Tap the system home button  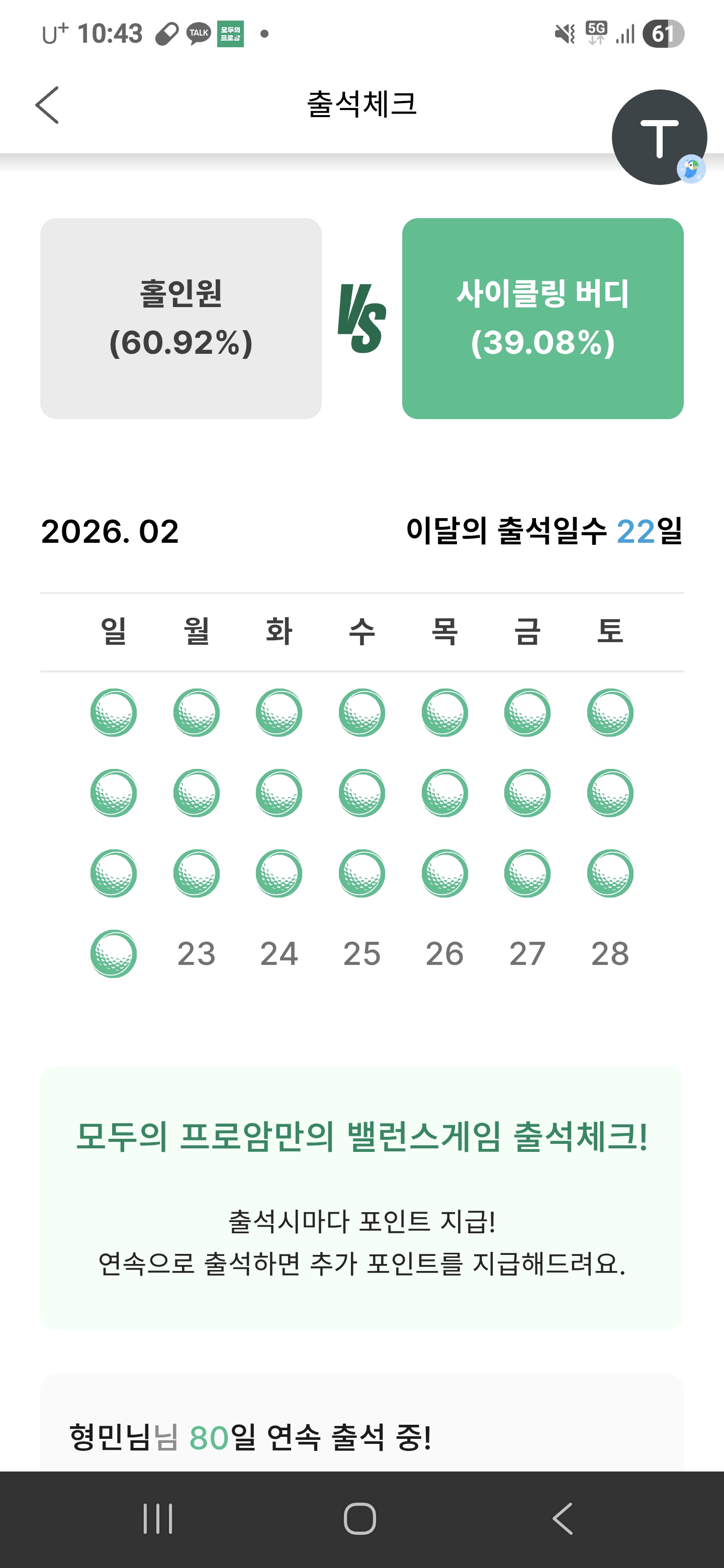360,1518
